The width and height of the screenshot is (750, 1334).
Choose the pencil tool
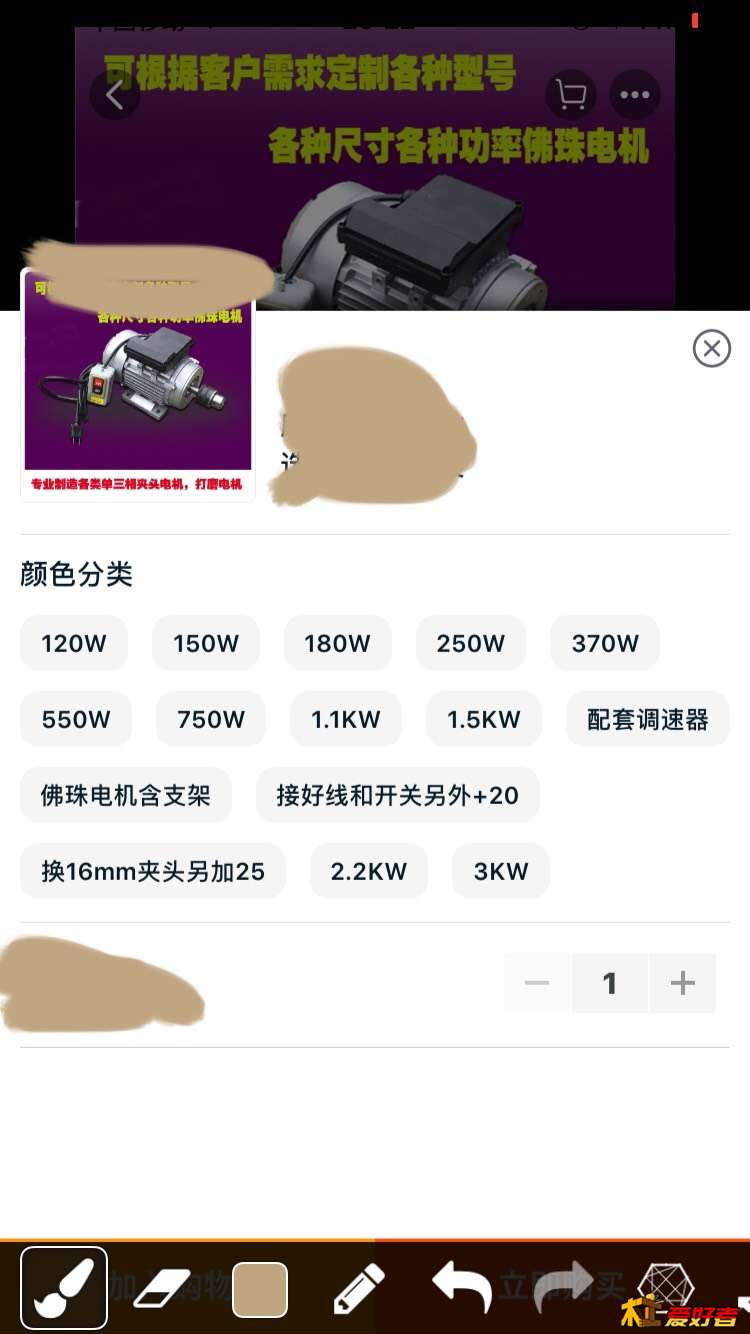click(359, 1288)
